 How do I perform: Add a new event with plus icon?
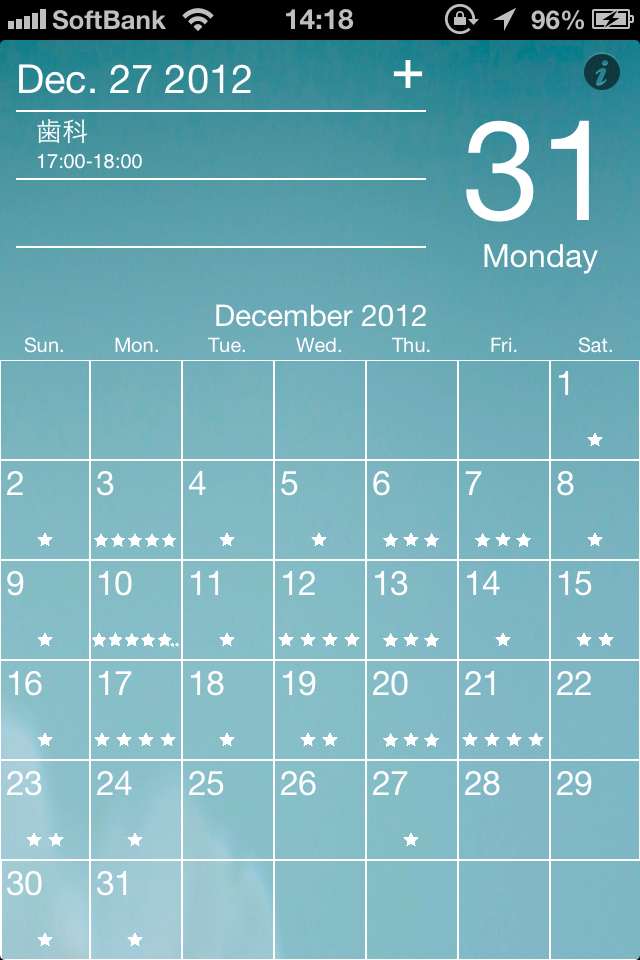(407, 75)
